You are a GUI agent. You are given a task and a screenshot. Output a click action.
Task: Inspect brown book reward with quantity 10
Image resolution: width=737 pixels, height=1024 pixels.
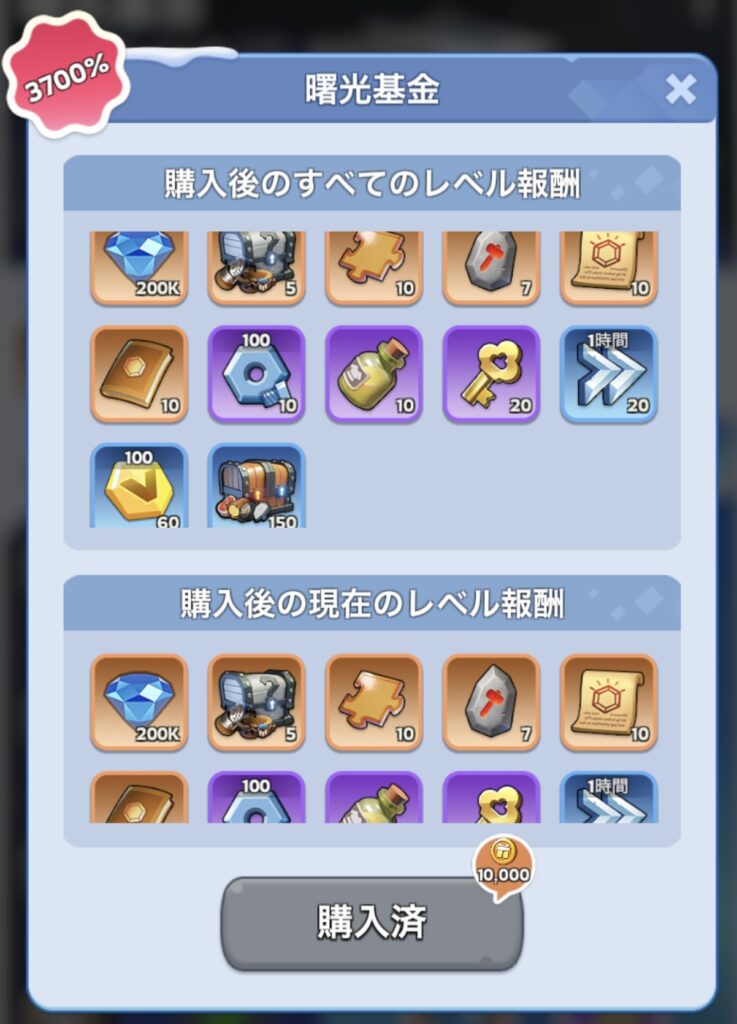tap(138, 373)
